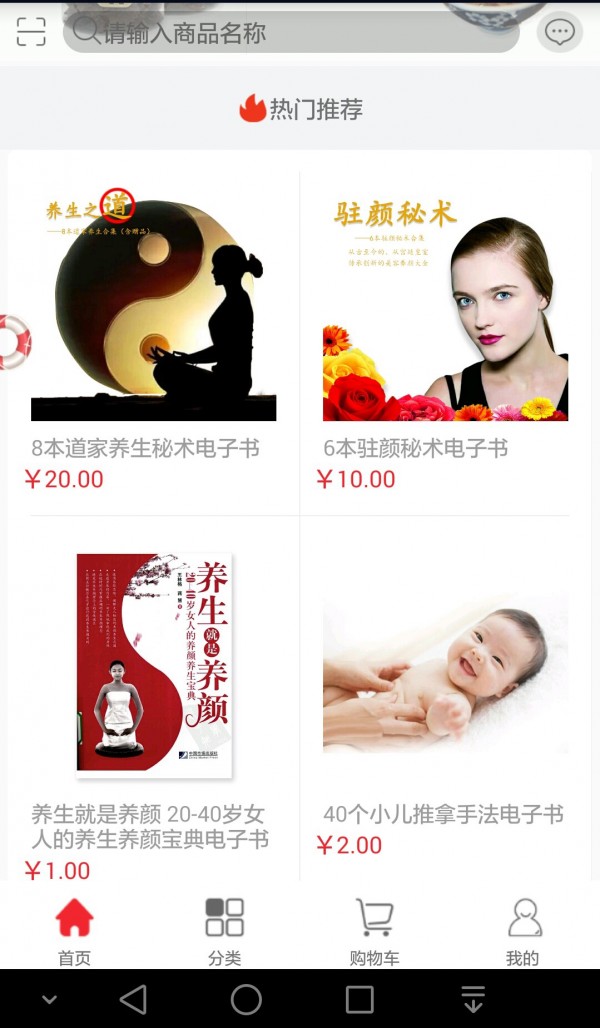The image size is (600, 1028).
Task: Open the floating lifebuoy help button
Action: coord(13,342)
